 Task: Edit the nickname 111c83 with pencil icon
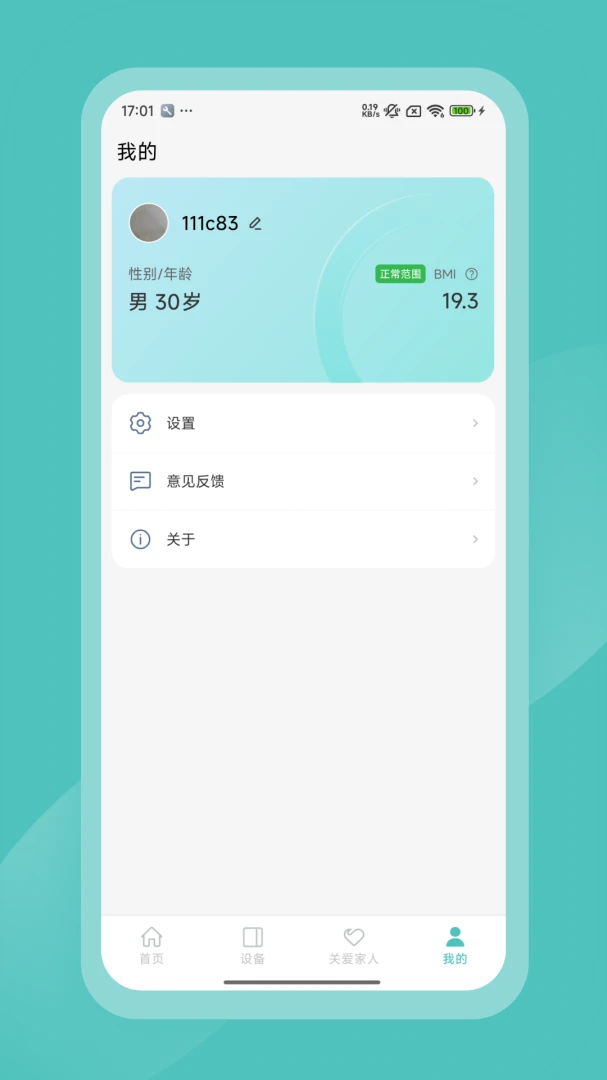(x=256, y=223)
